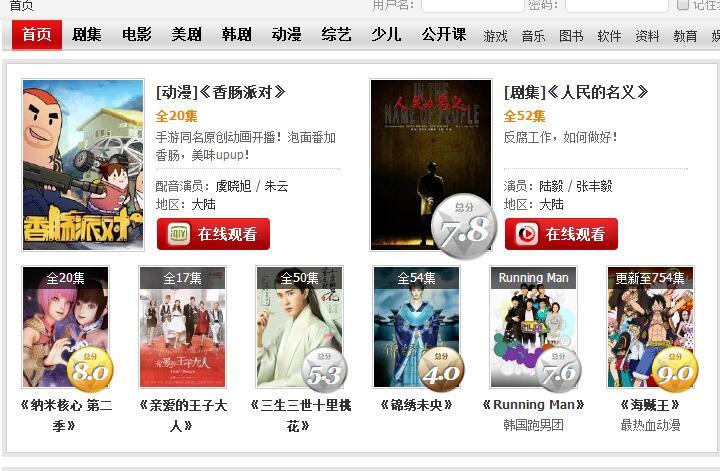Go to the 音乐 link
This screenshot has height=471, width=720.
(534, 36)
